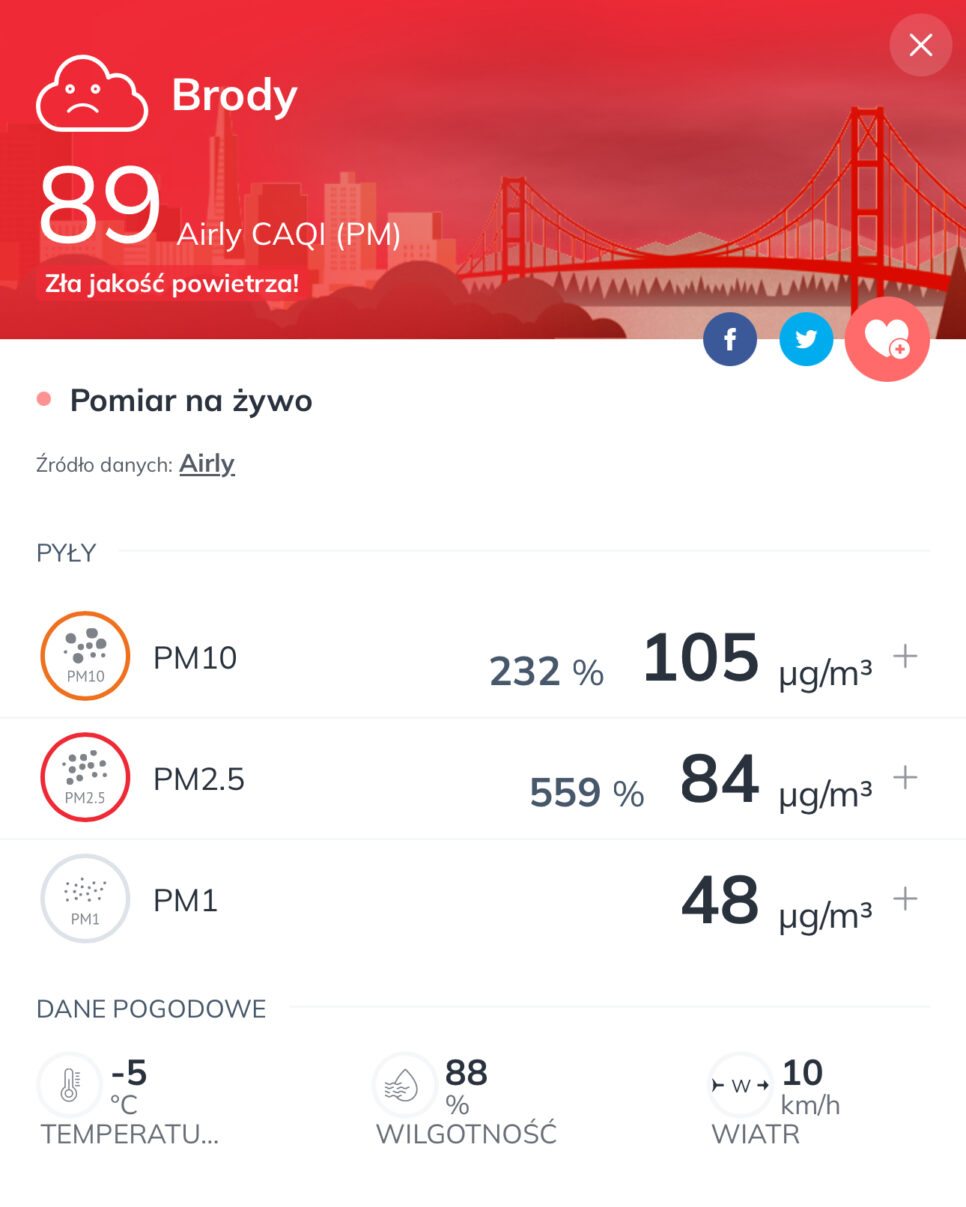Open the Airly data source link
Viewport: 966px width, 1207px height.
(207, 464)
